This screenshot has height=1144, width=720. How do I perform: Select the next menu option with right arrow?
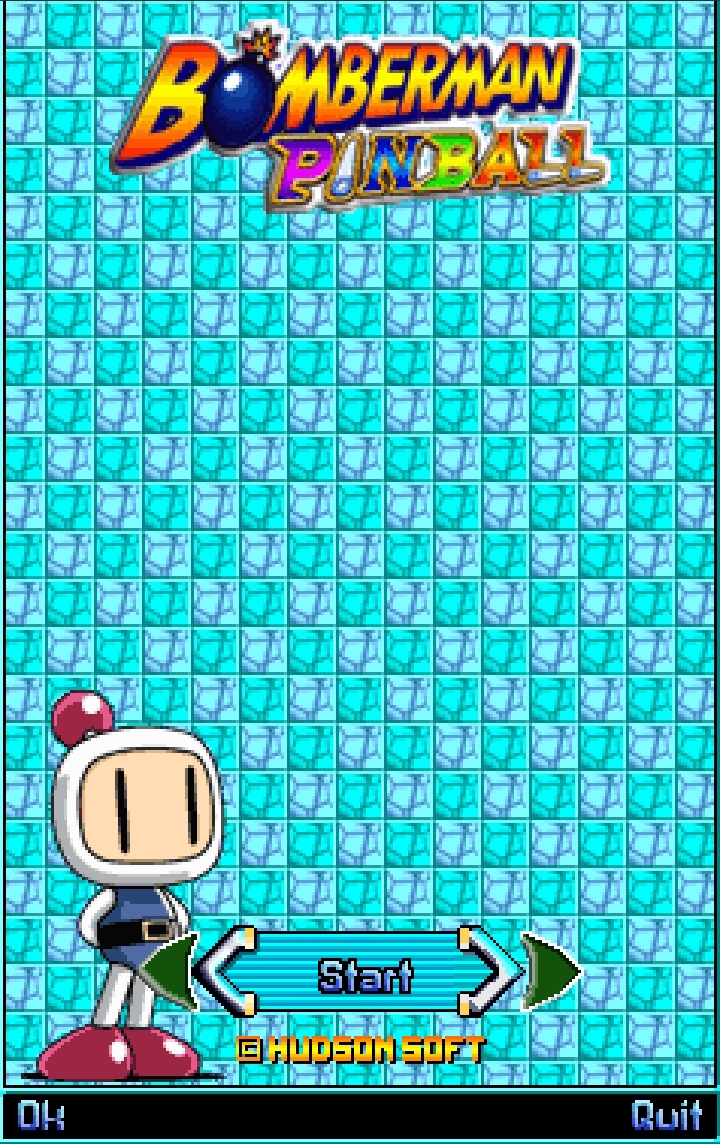(549, 972)
